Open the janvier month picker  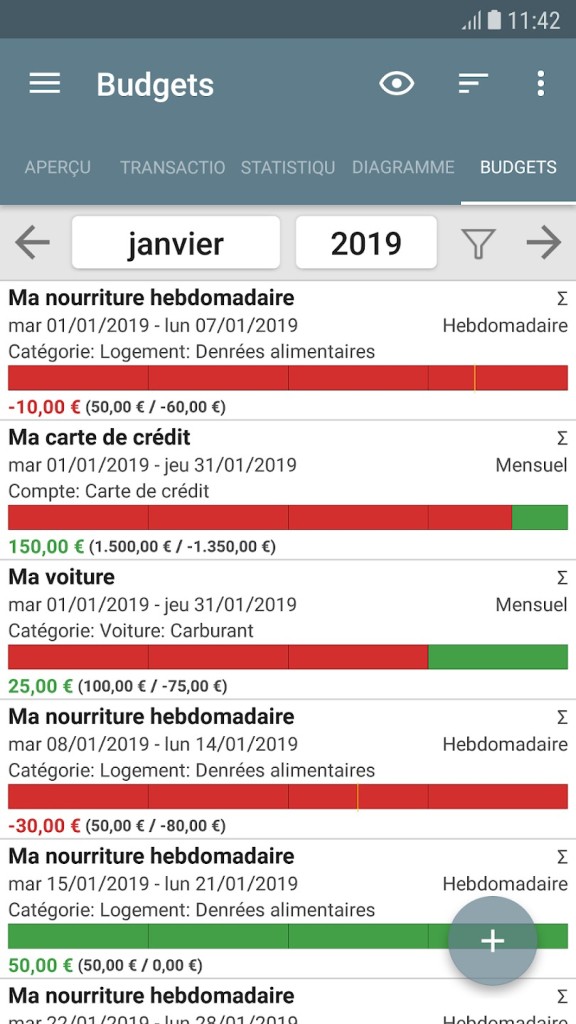click(x=176, y=243)
